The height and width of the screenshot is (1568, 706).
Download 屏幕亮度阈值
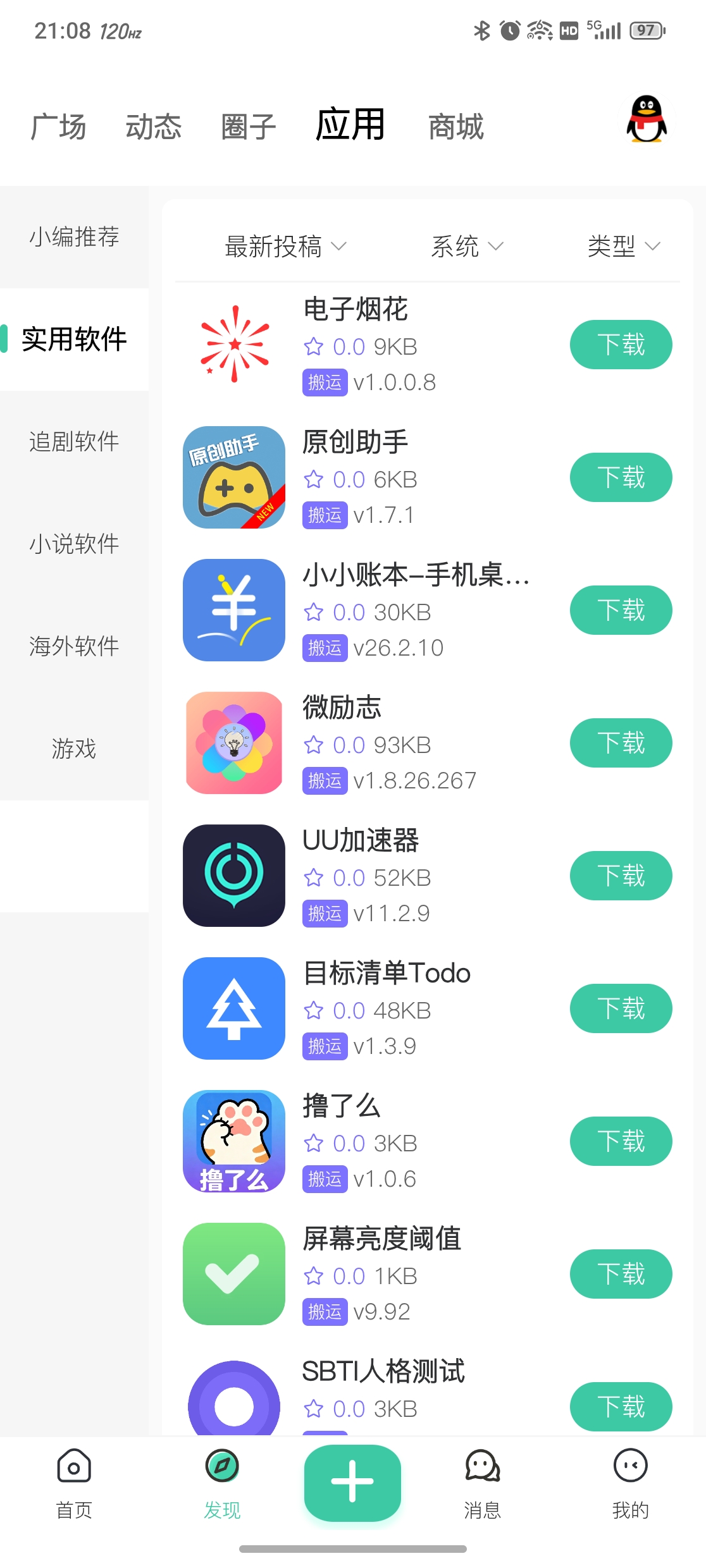click(621, 1274)
